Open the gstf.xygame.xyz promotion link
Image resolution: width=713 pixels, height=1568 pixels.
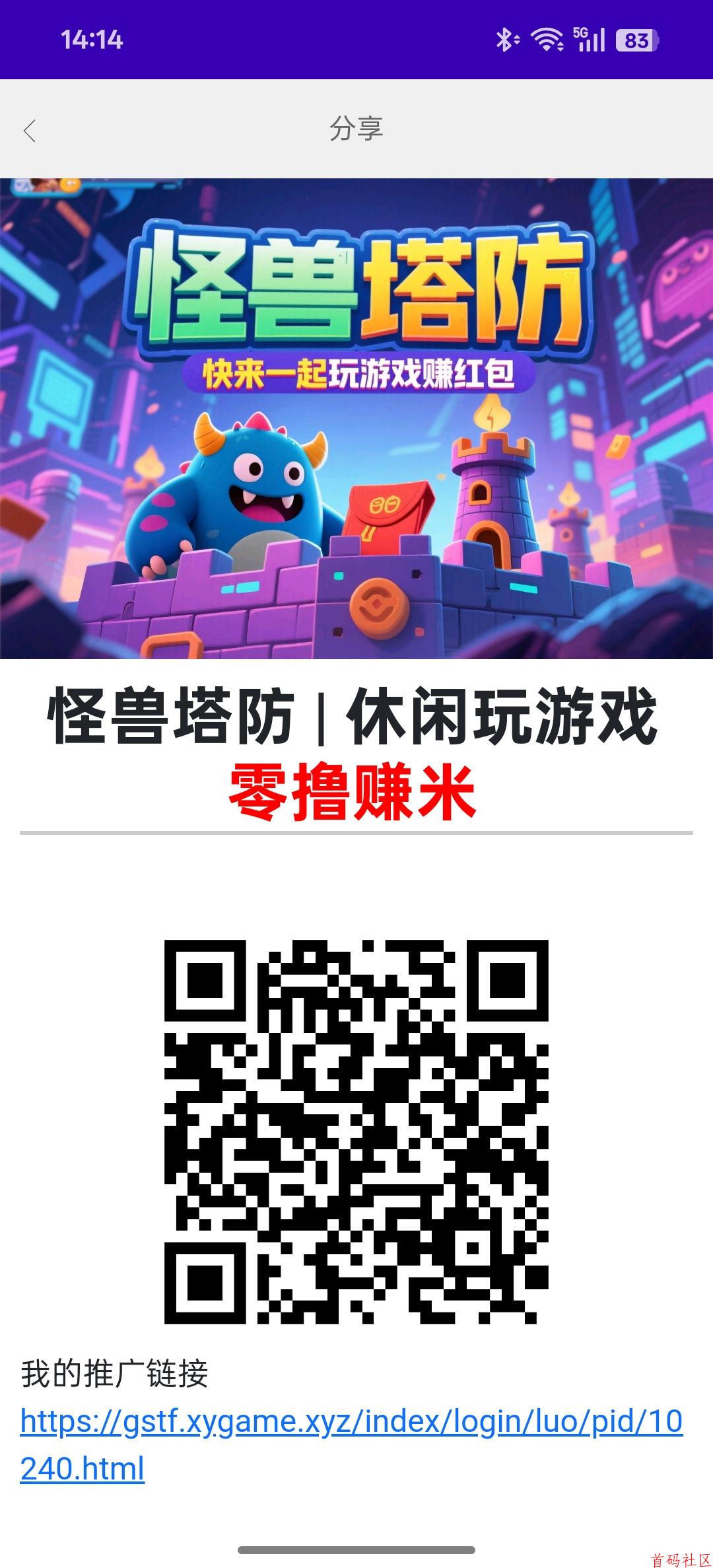tap(351, 1421)
